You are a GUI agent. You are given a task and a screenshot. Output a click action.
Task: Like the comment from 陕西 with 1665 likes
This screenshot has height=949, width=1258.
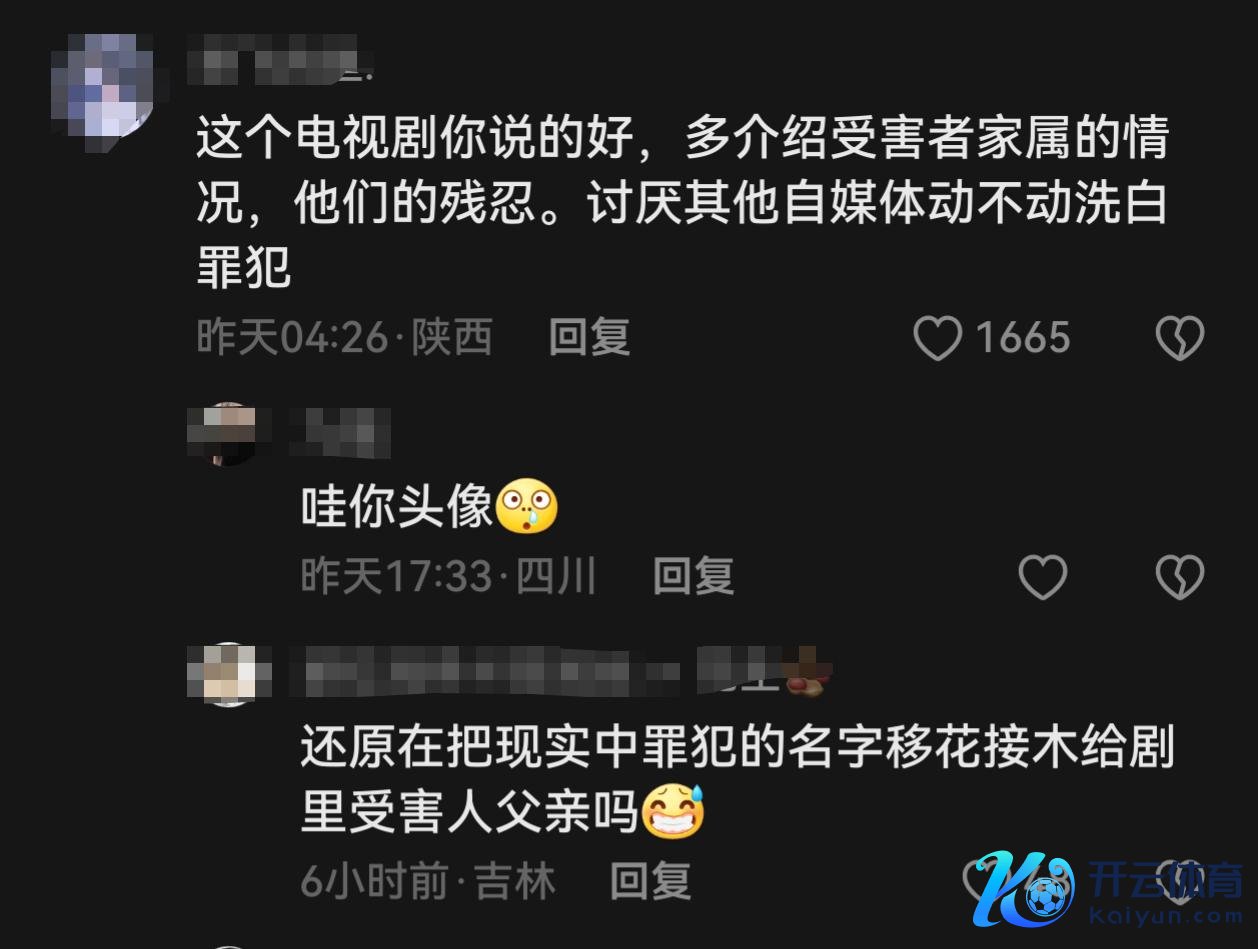click(x=938, y=339)
